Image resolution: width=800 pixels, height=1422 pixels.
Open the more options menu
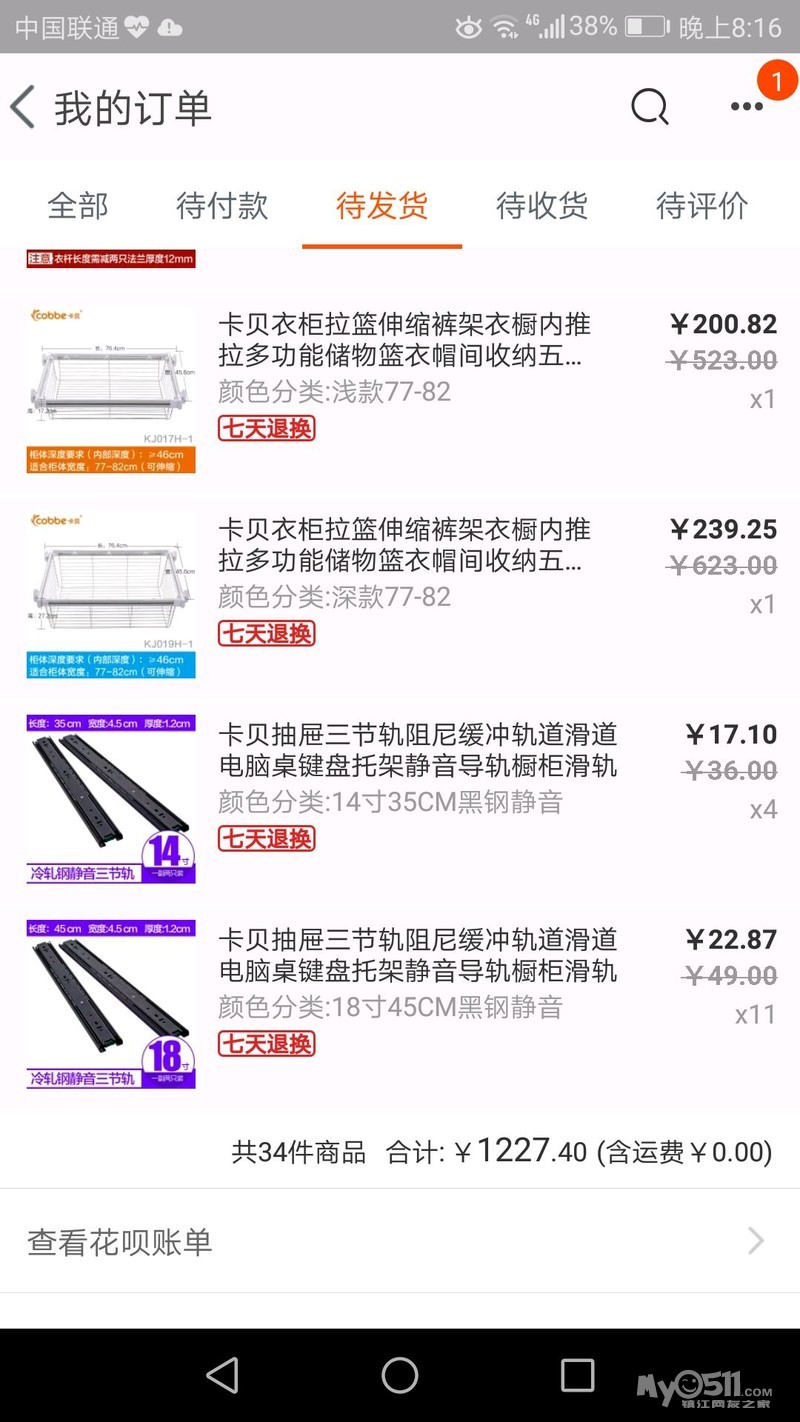click(x=747, y=106)
